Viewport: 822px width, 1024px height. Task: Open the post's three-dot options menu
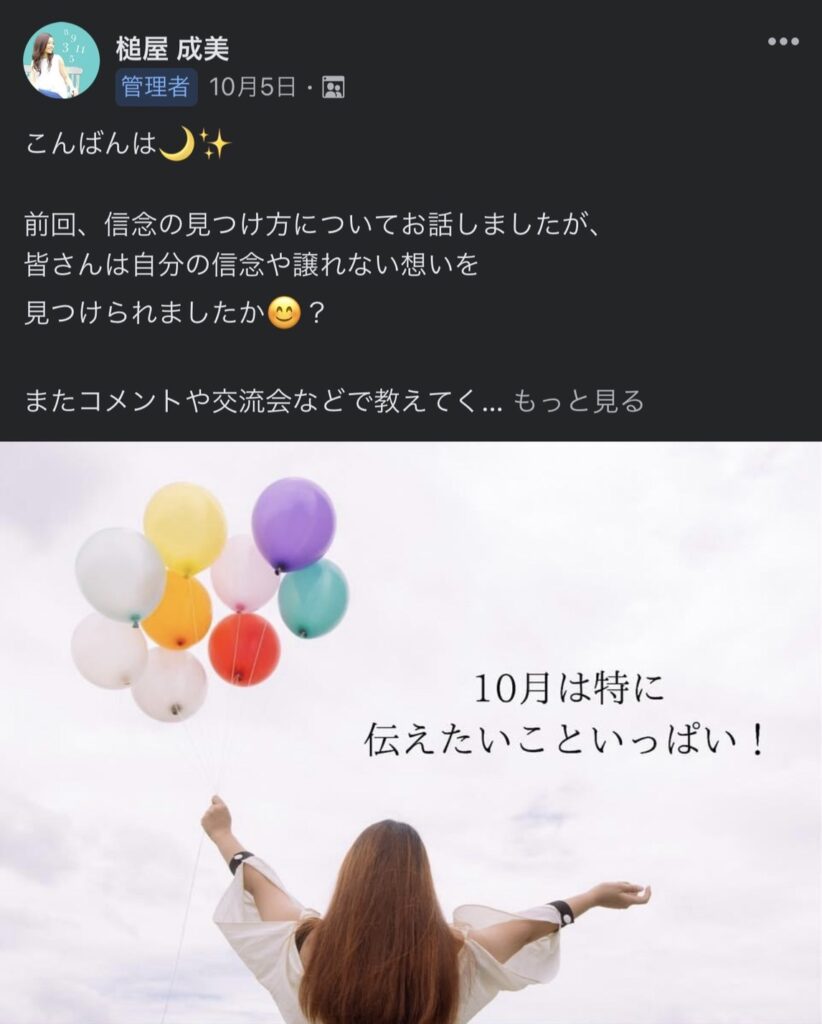pyautogui.click(x=782, y=41)
